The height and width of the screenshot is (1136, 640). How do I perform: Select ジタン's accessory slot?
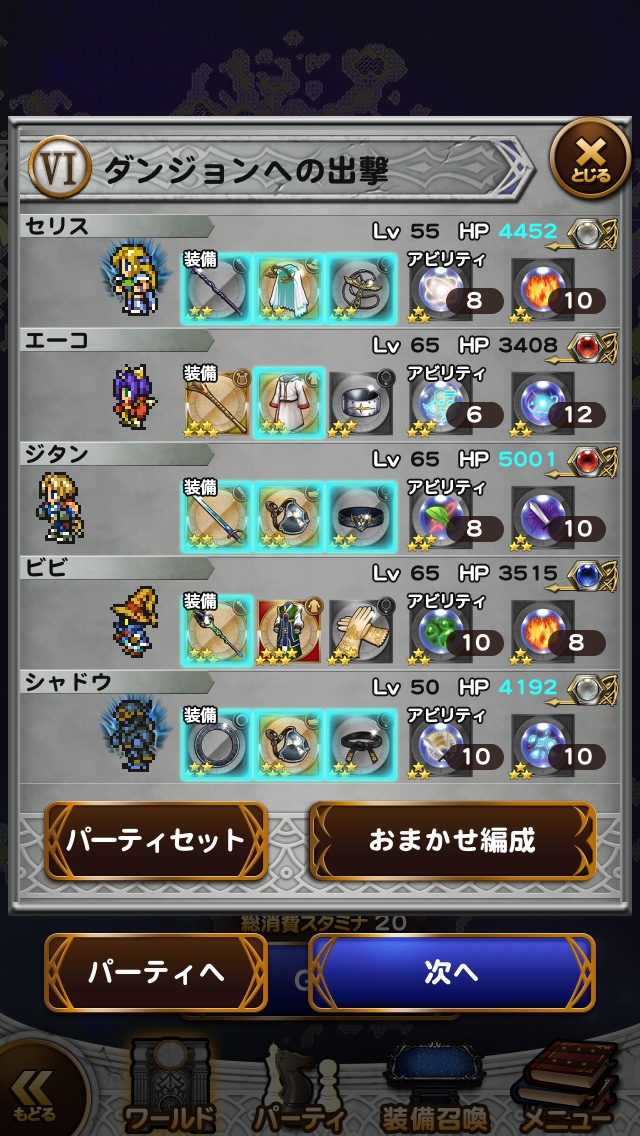click(360, 516)
